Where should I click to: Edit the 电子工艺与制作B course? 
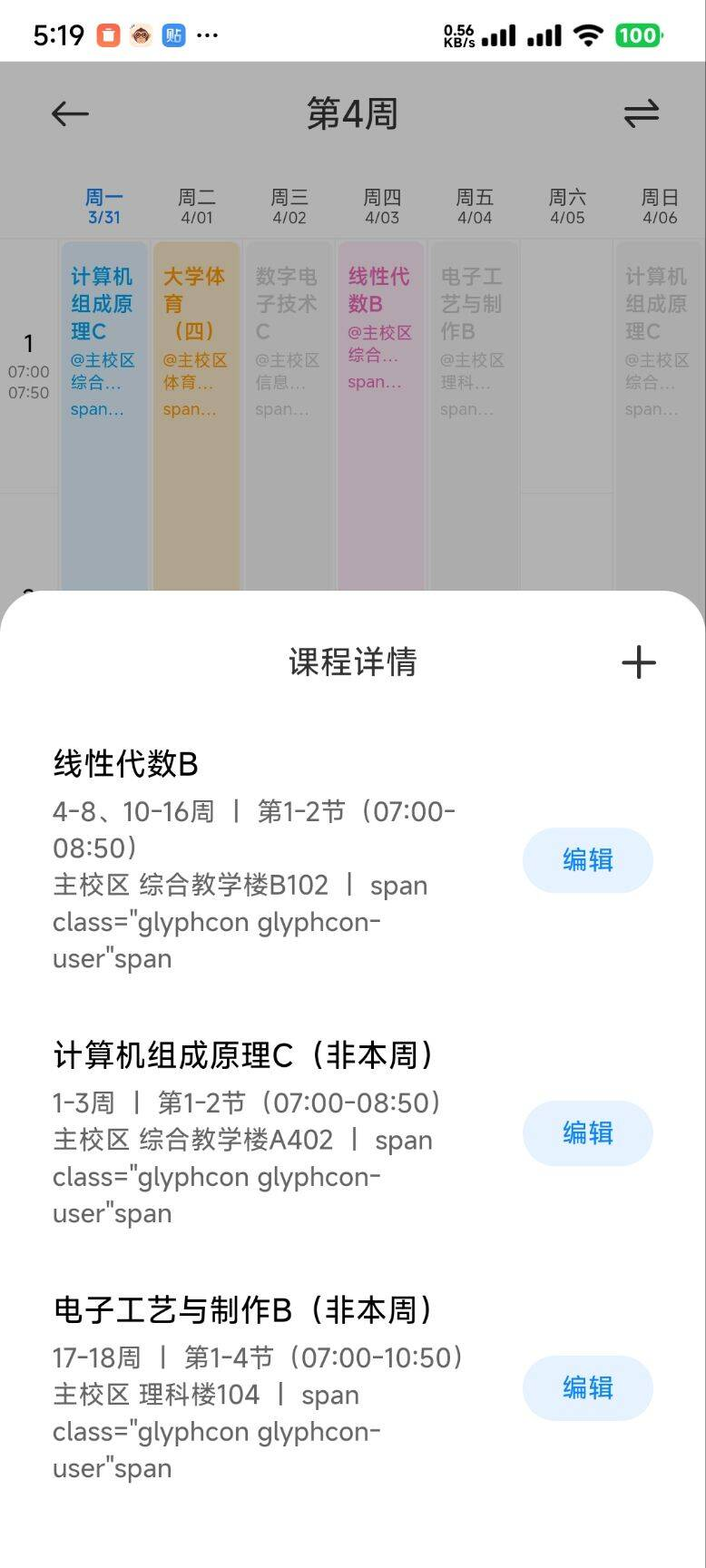click(587, 1387)
